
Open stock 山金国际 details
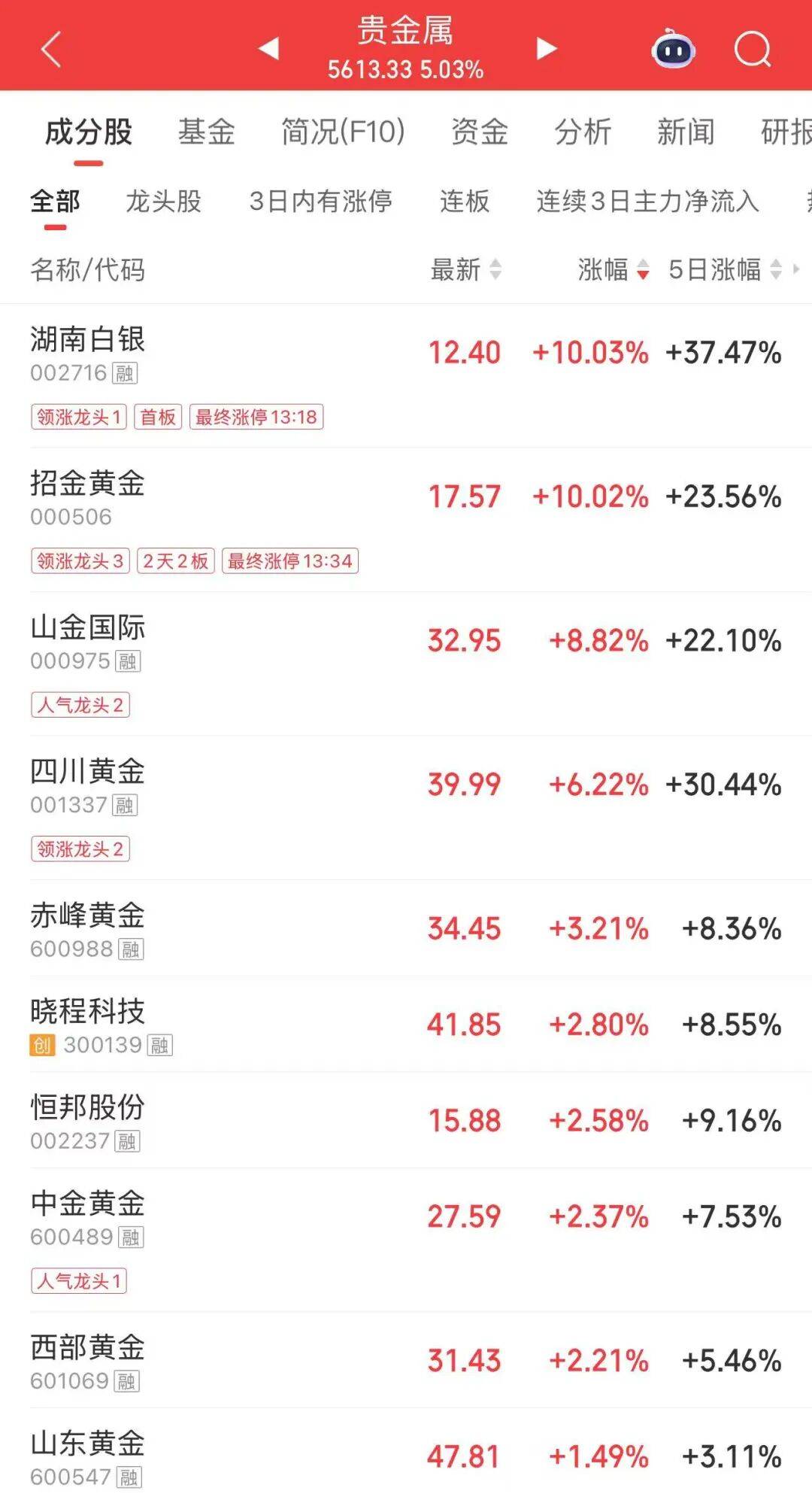click(x=88, y=627)
